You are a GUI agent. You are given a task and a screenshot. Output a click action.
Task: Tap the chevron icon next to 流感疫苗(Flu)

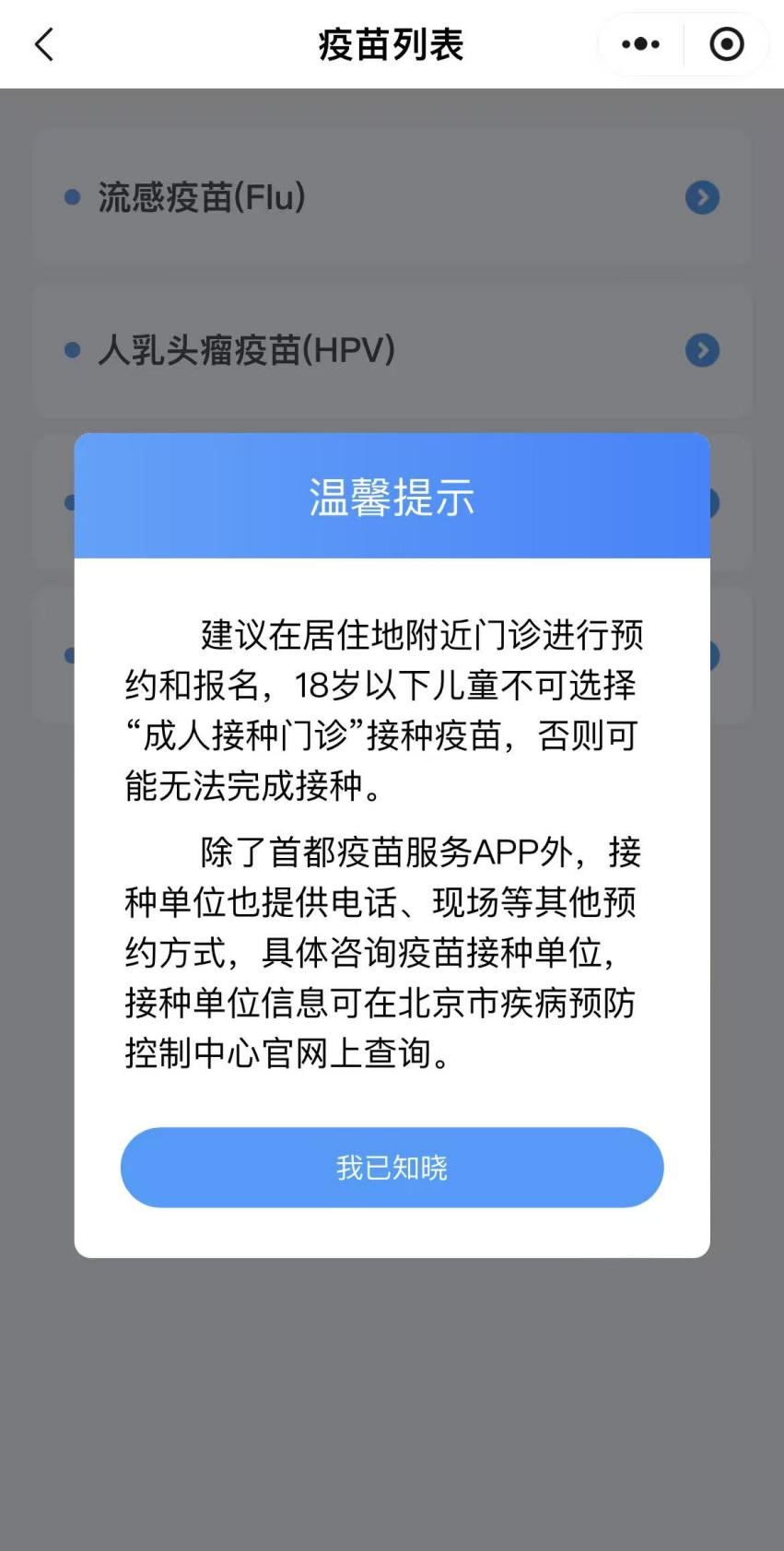tap(703, 196)
